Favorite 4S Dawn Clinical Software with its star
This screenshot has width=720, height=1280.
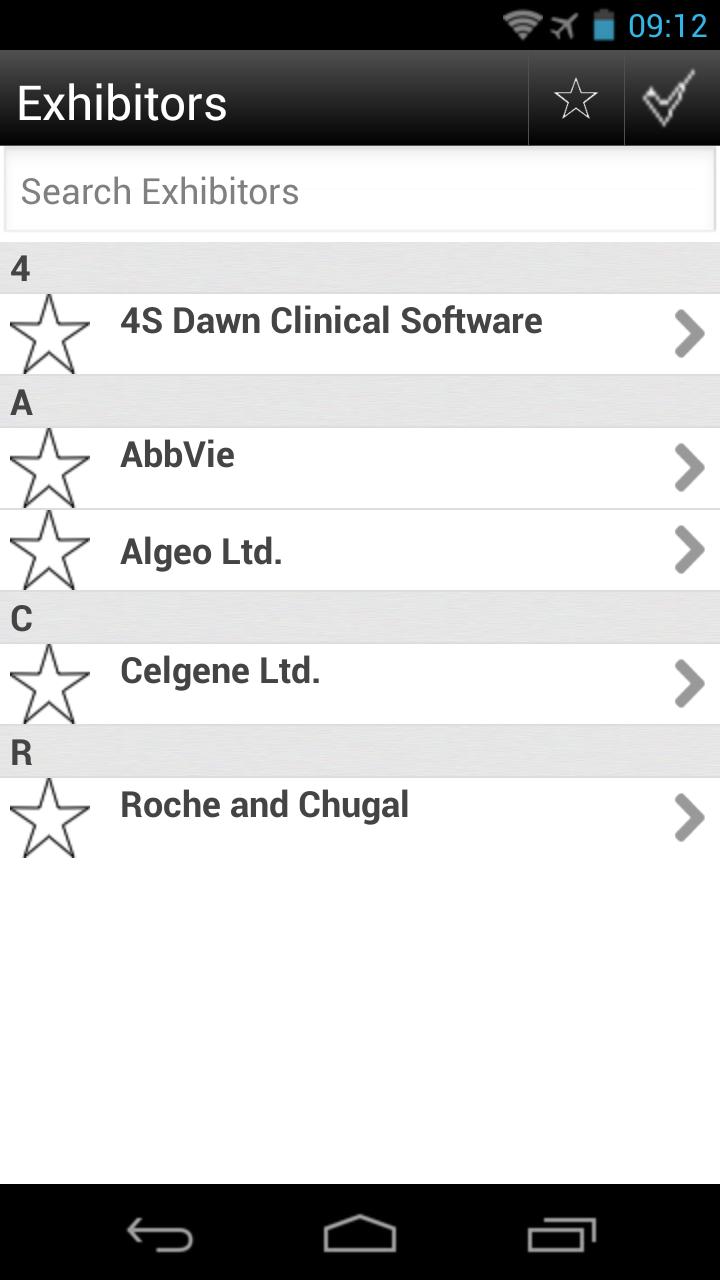[x=50, y=333]
